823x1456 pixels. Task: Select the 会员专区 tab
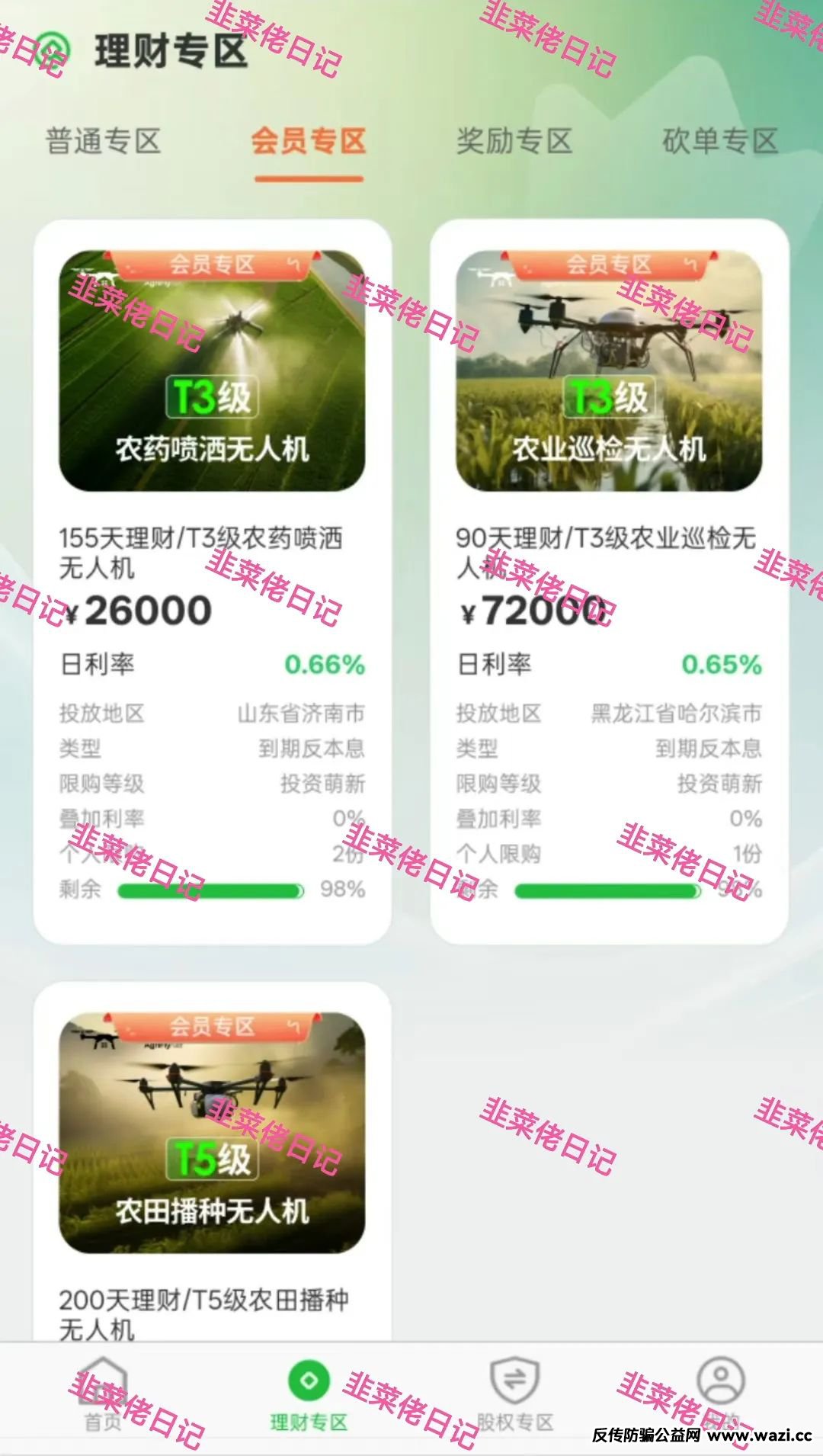[309, 142]
